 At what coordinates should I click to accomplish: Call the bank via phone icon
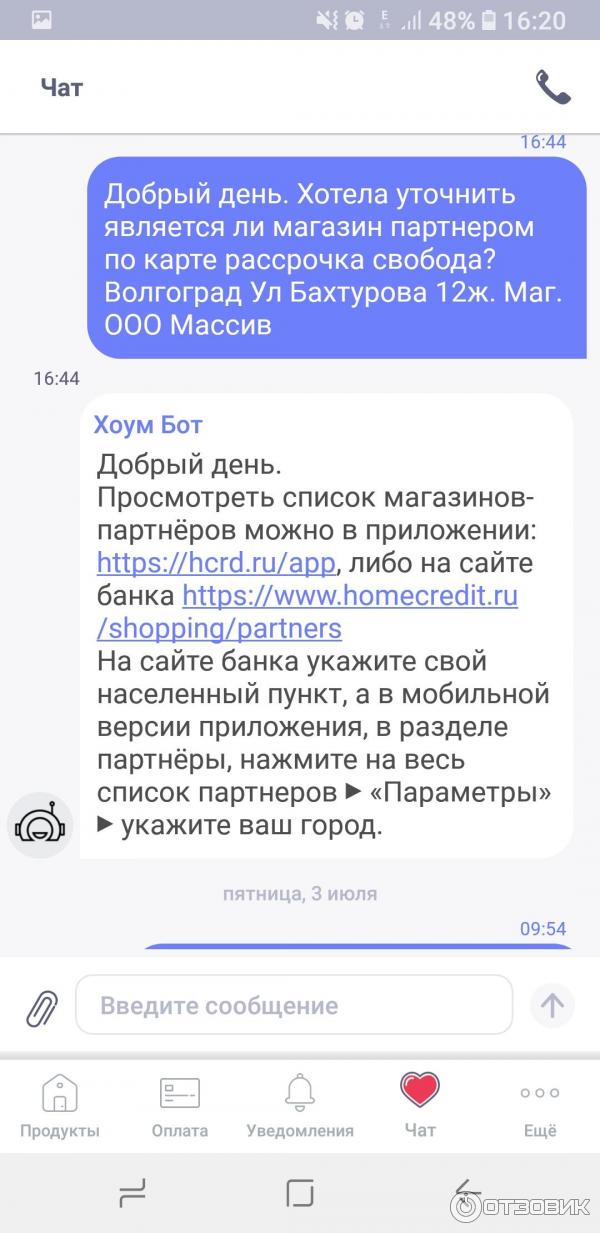(553, 88)
